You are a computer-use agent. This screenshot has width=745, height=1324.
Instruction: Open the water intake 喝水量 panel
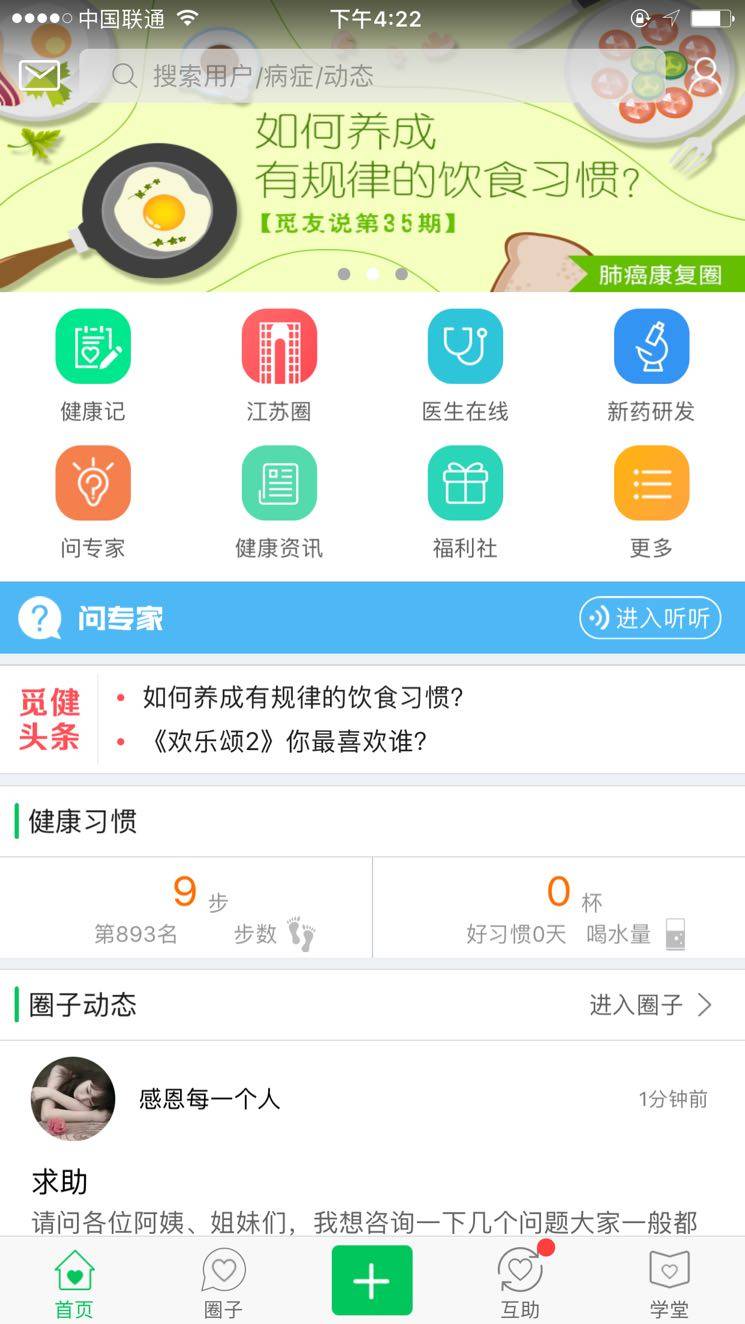pyautogui.click(x=558, y=908)
